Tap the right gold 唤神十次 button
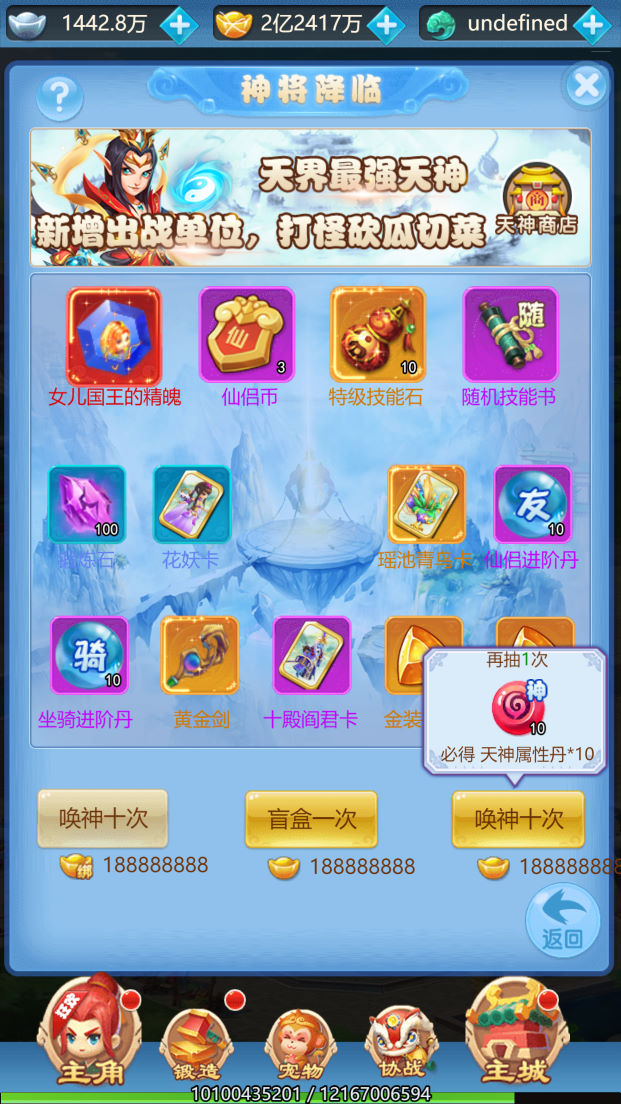 point(518,819)
